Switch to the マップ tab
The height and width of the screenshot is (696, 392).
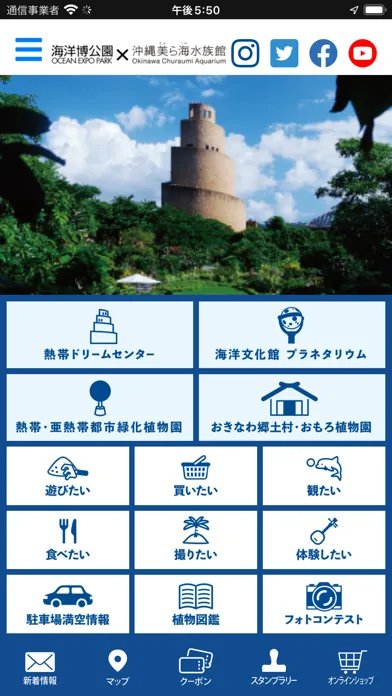(118, 668)
